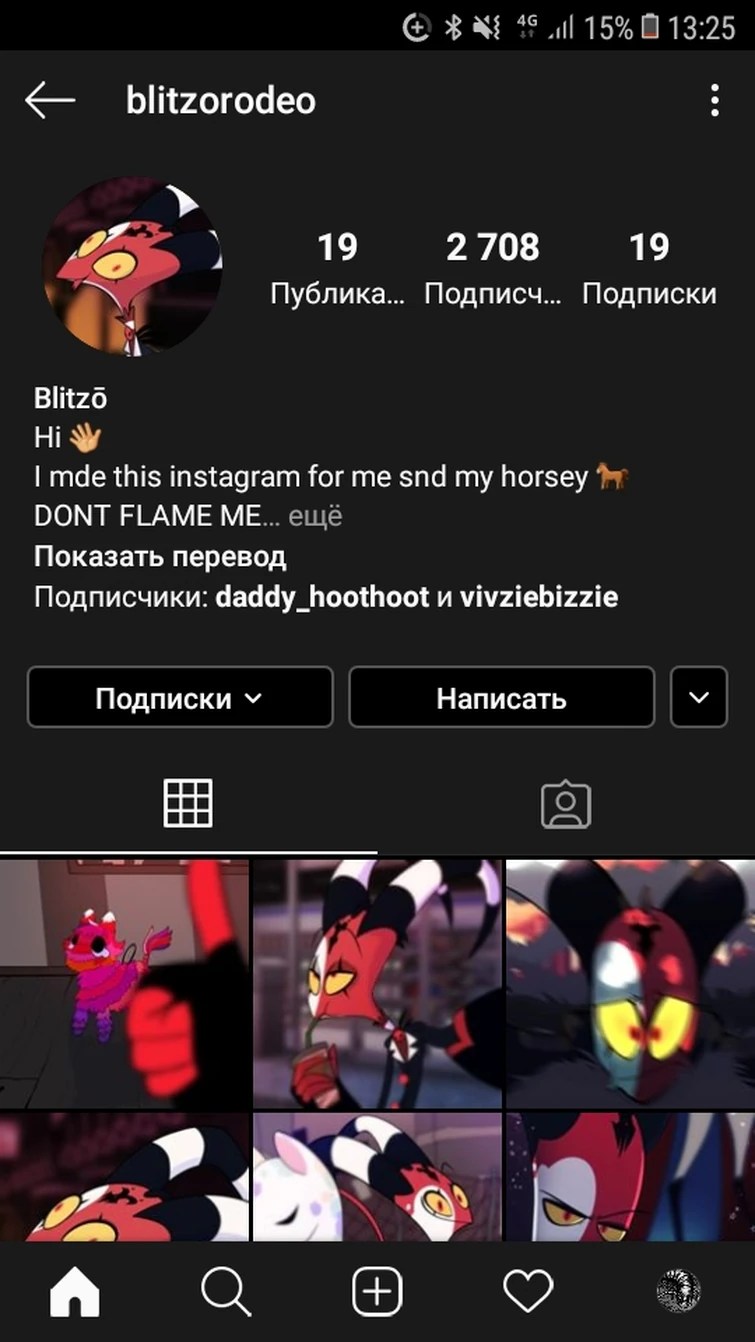Screen dimensions: 755x1342
Task: Open follower daddy_hoothoot's profile
Action: (321, 597)
